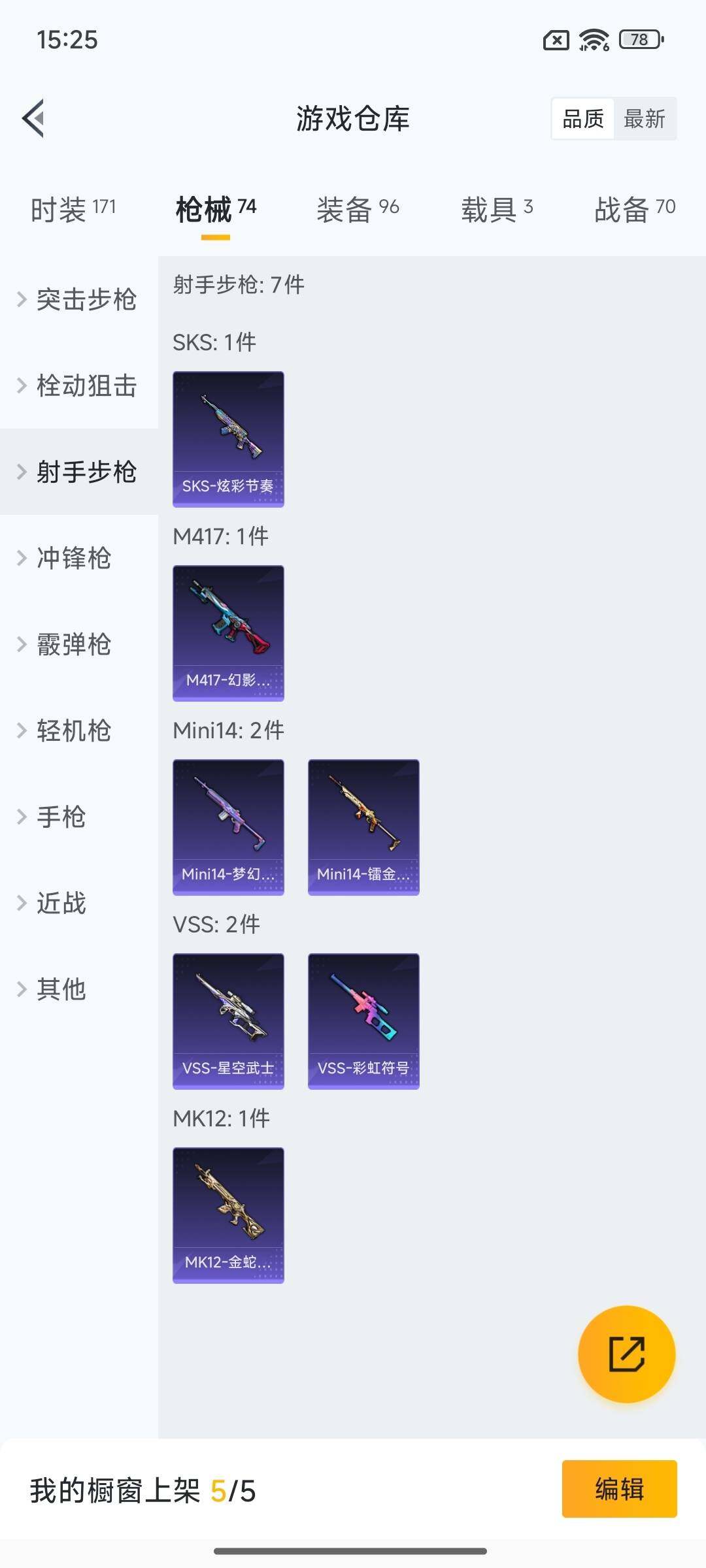Tap the back arrow to leave 游戏仓库

(x=31, y=118)
